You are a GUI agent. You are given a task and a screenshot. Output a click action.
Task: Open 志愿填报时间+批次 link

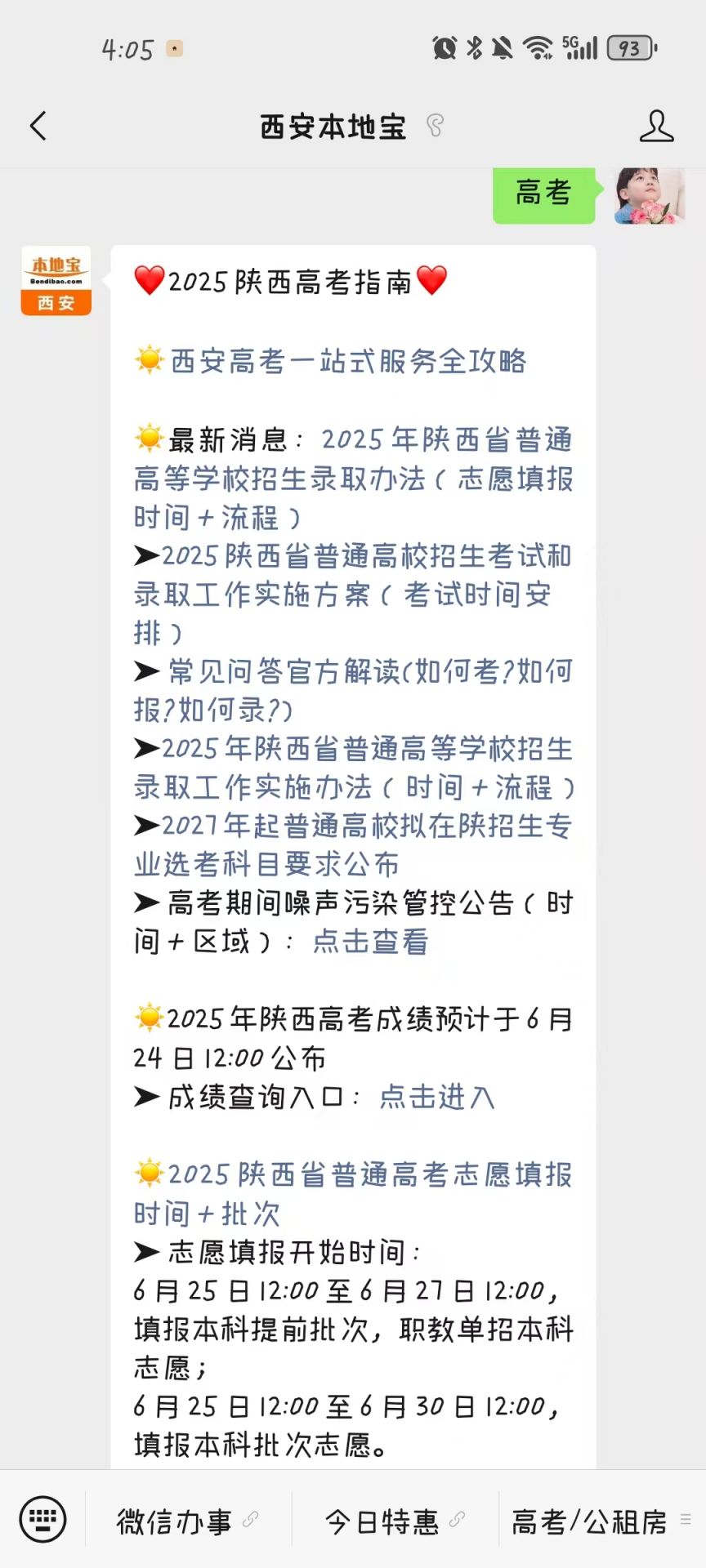353,1193
